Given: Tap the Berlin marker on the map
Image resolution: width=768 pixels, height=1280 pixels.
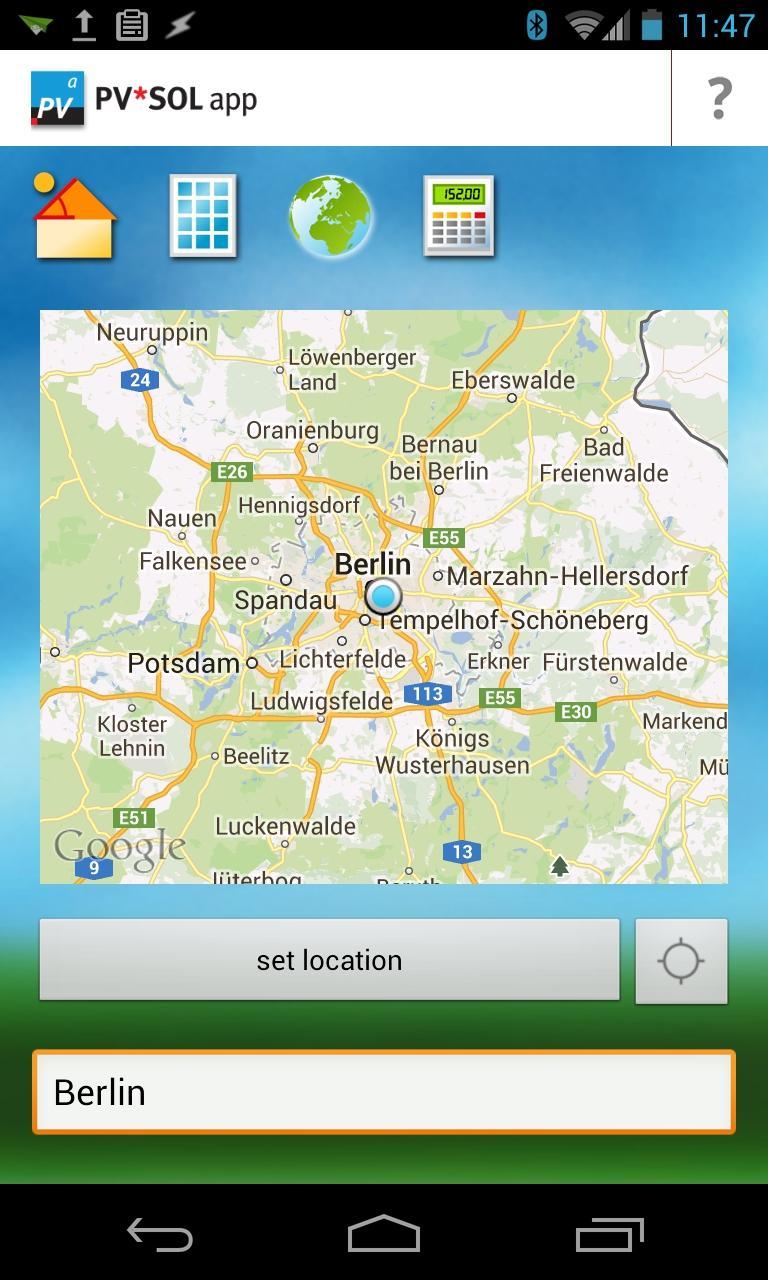Looking at the screenshot, I should (383, 596).
